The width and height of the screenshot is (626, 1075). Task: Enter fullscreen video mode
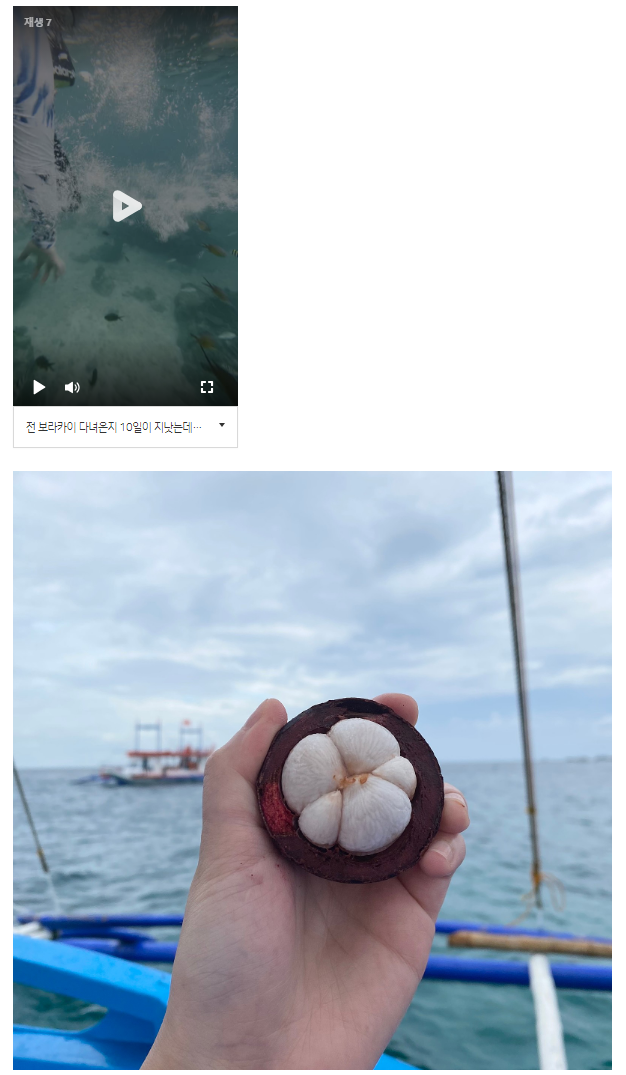coord(207,387)
